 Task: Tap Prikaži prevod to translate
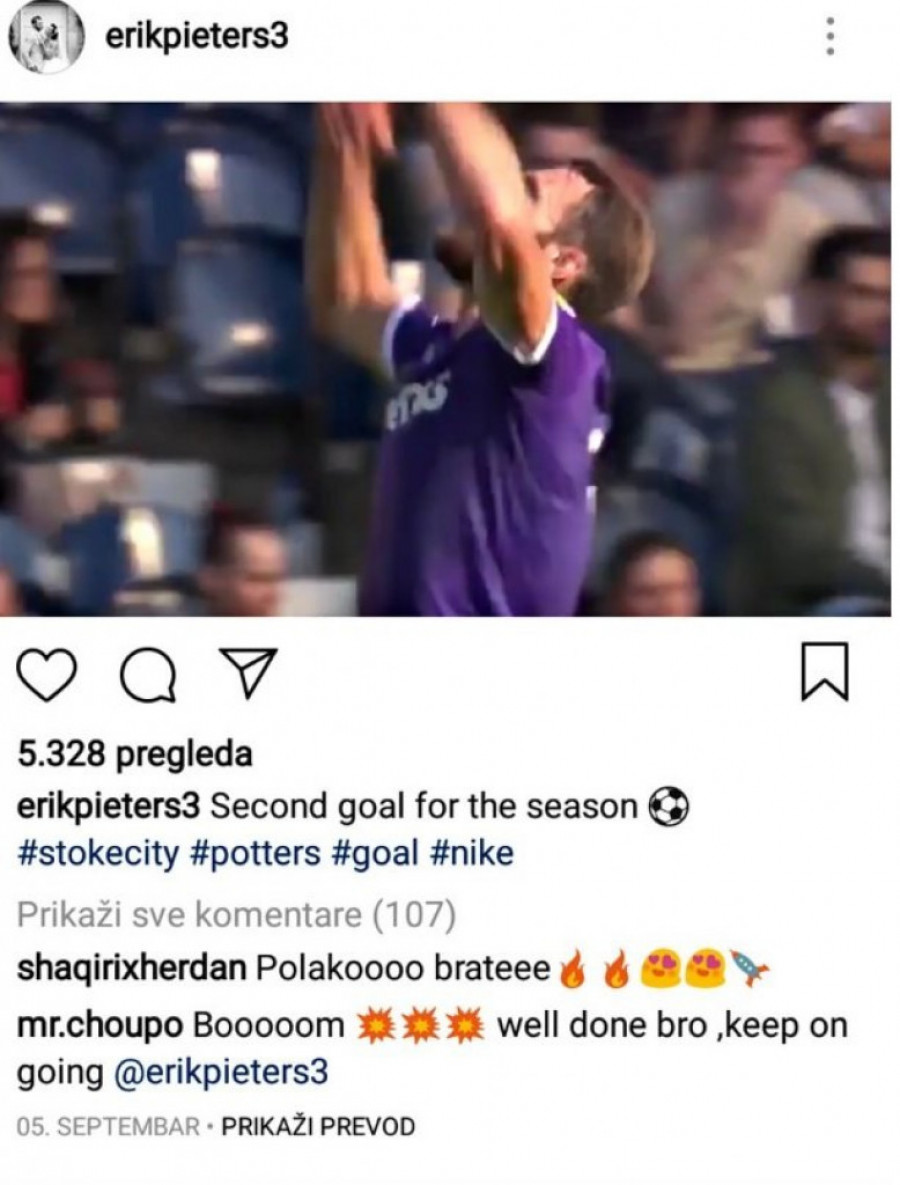pos(318,1127)
